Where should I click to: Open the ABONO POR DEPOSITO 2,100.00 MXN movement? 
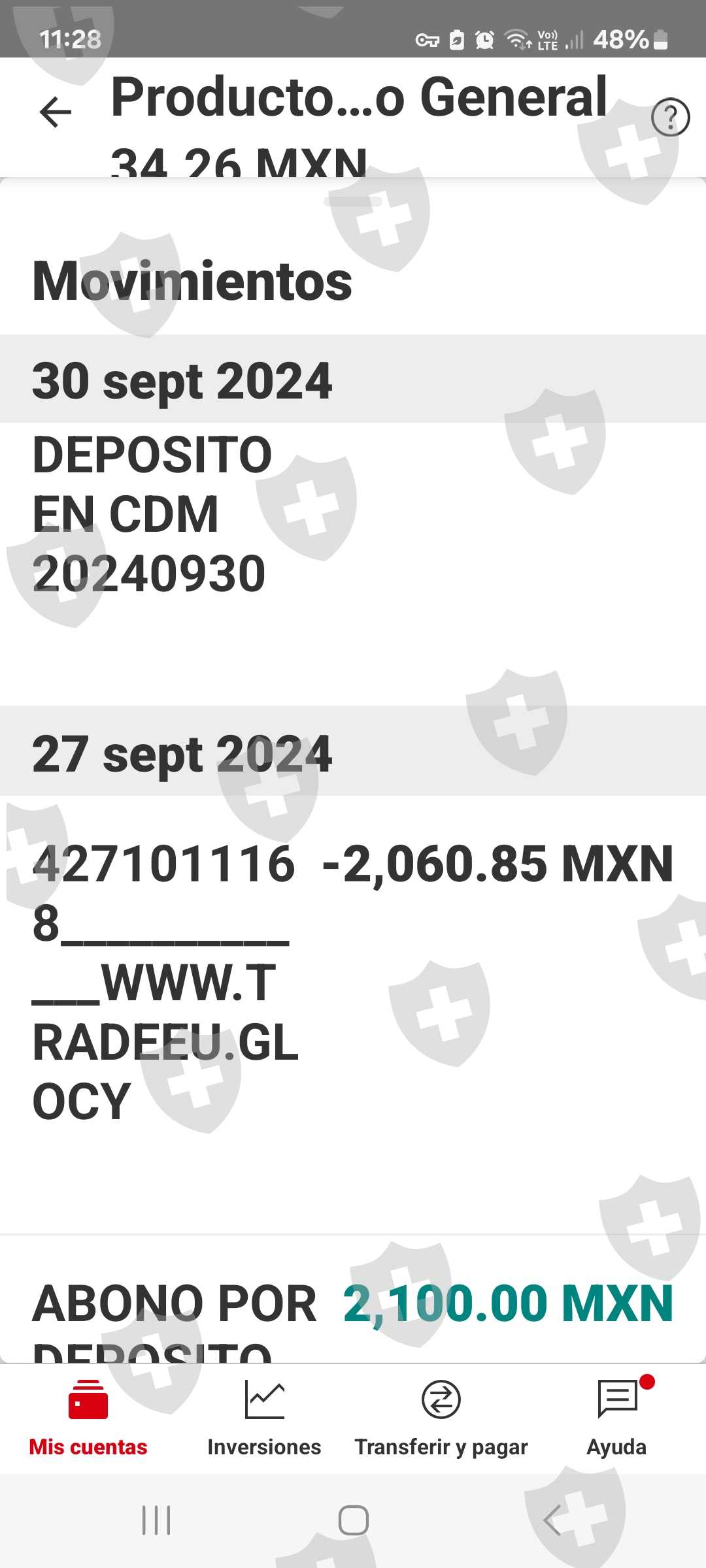(353, 1307)
